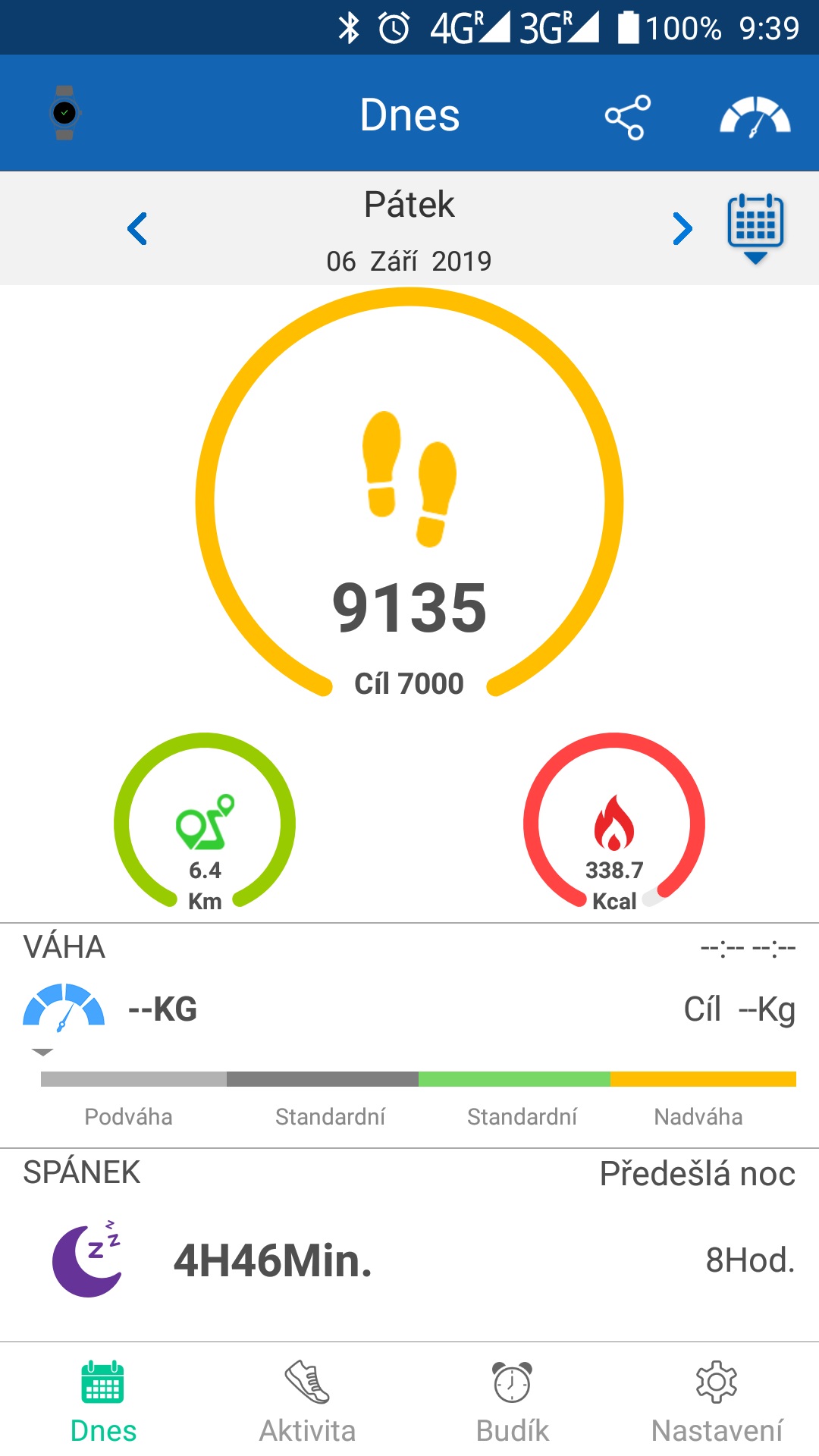Switch to the Dnes tab
Viewport: 819px width, 1456px height.
pyautogui.click(x=103, y=1401)
